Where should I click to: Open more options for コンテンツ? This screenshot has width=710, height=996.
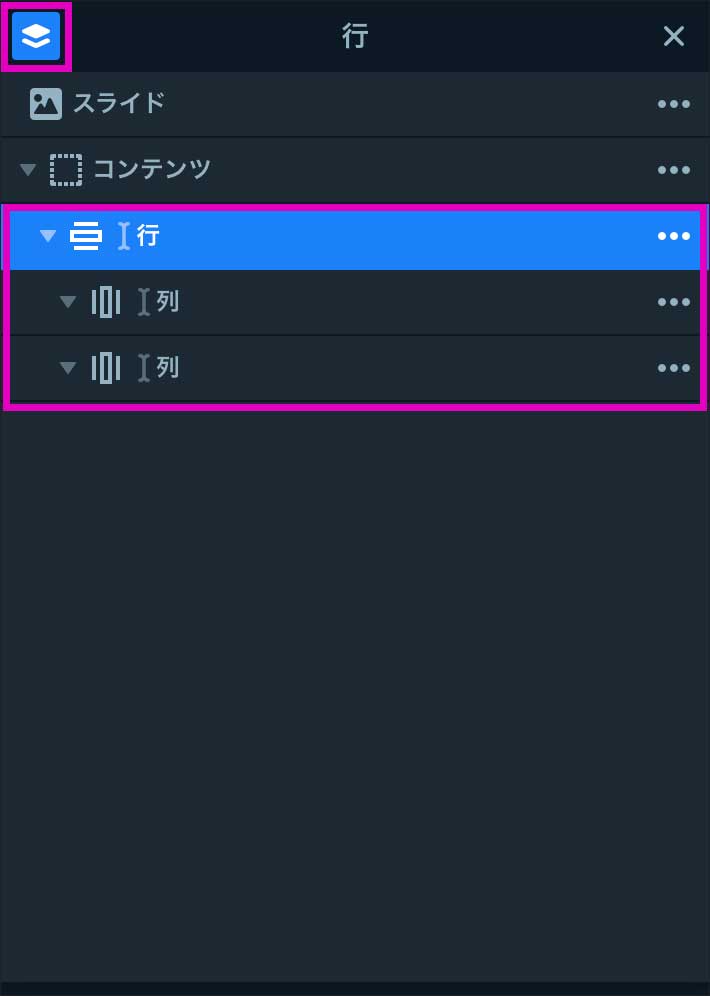point(674,170)
